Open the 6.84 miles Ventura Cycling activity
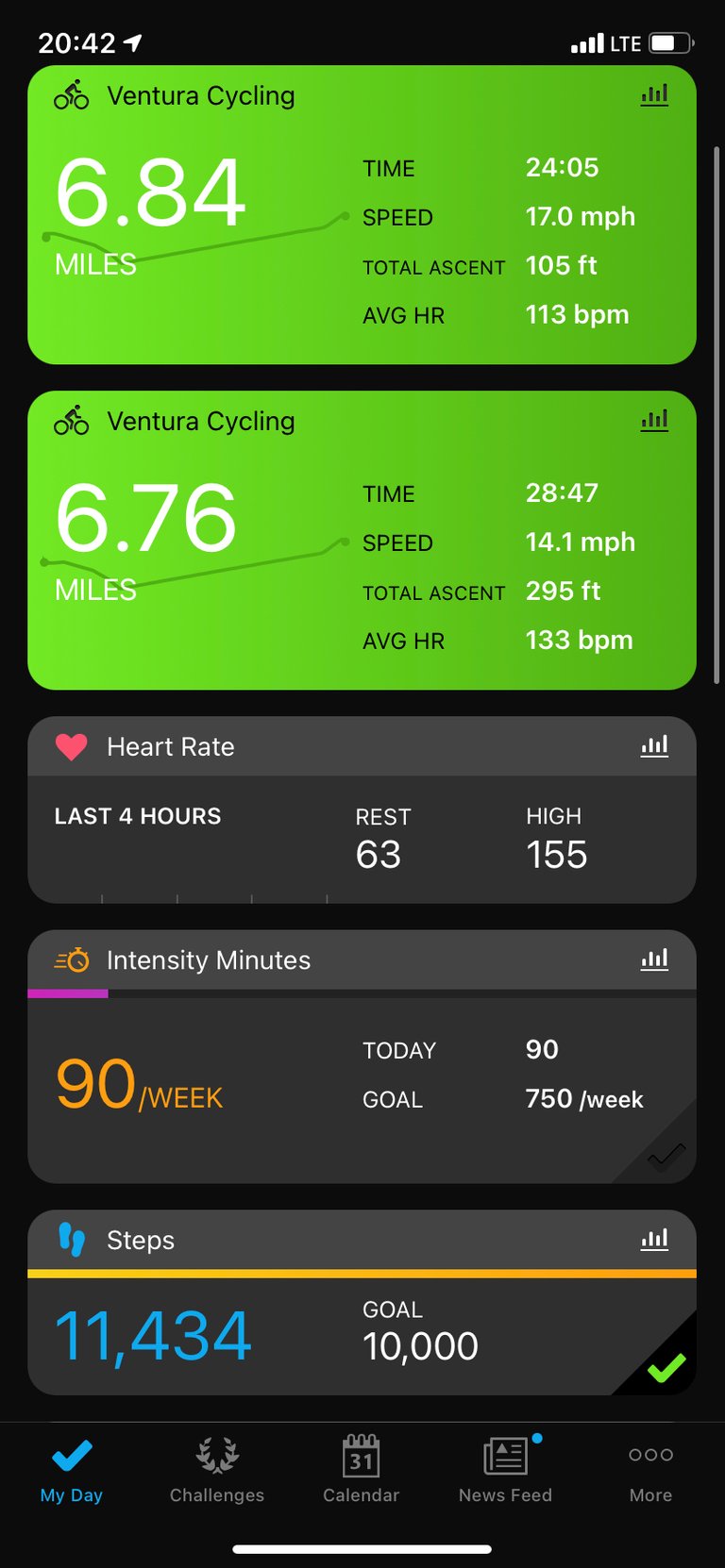This screenshot has height=1568, width=725. coord(362,215)
